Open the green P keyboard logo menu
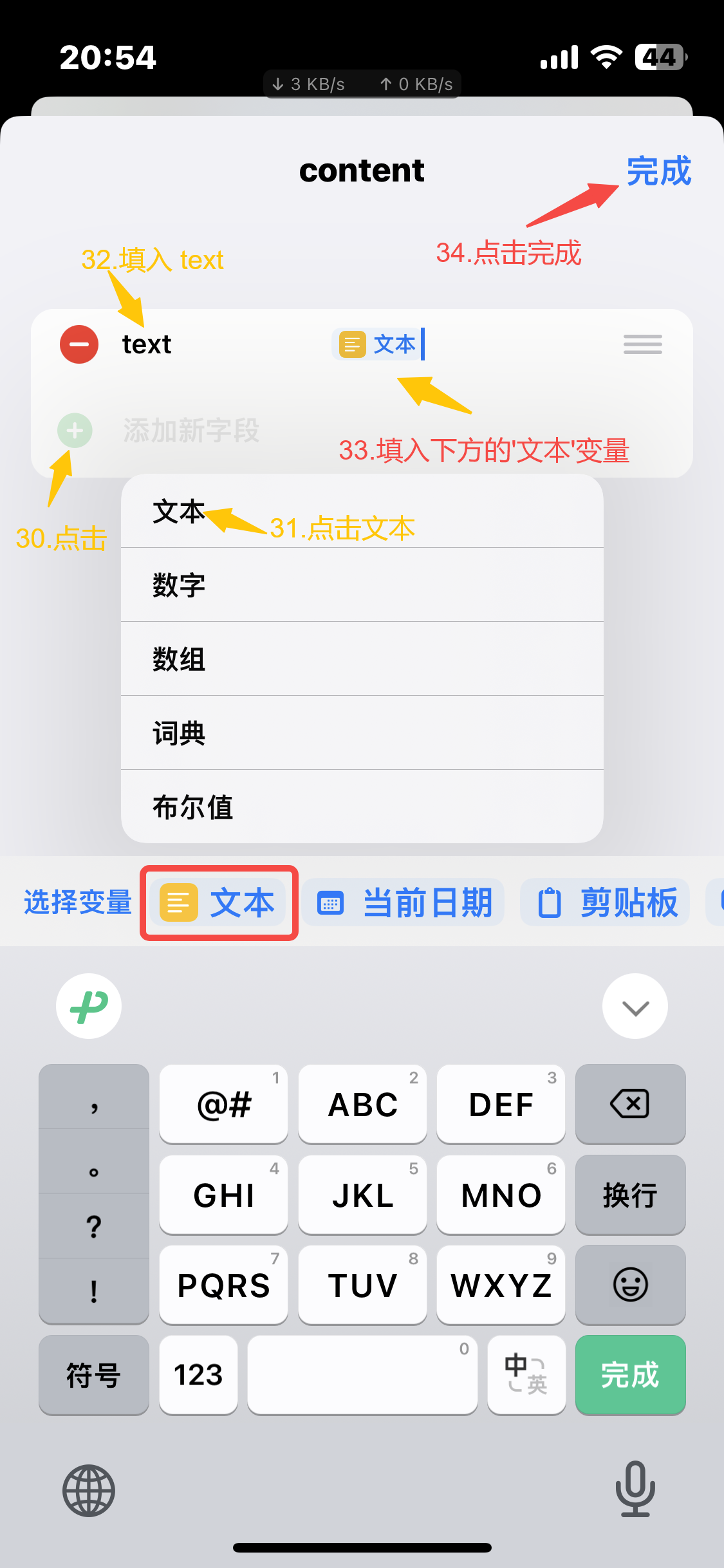Screen dimensions: 724x1568 click(x=89, y=1006)
